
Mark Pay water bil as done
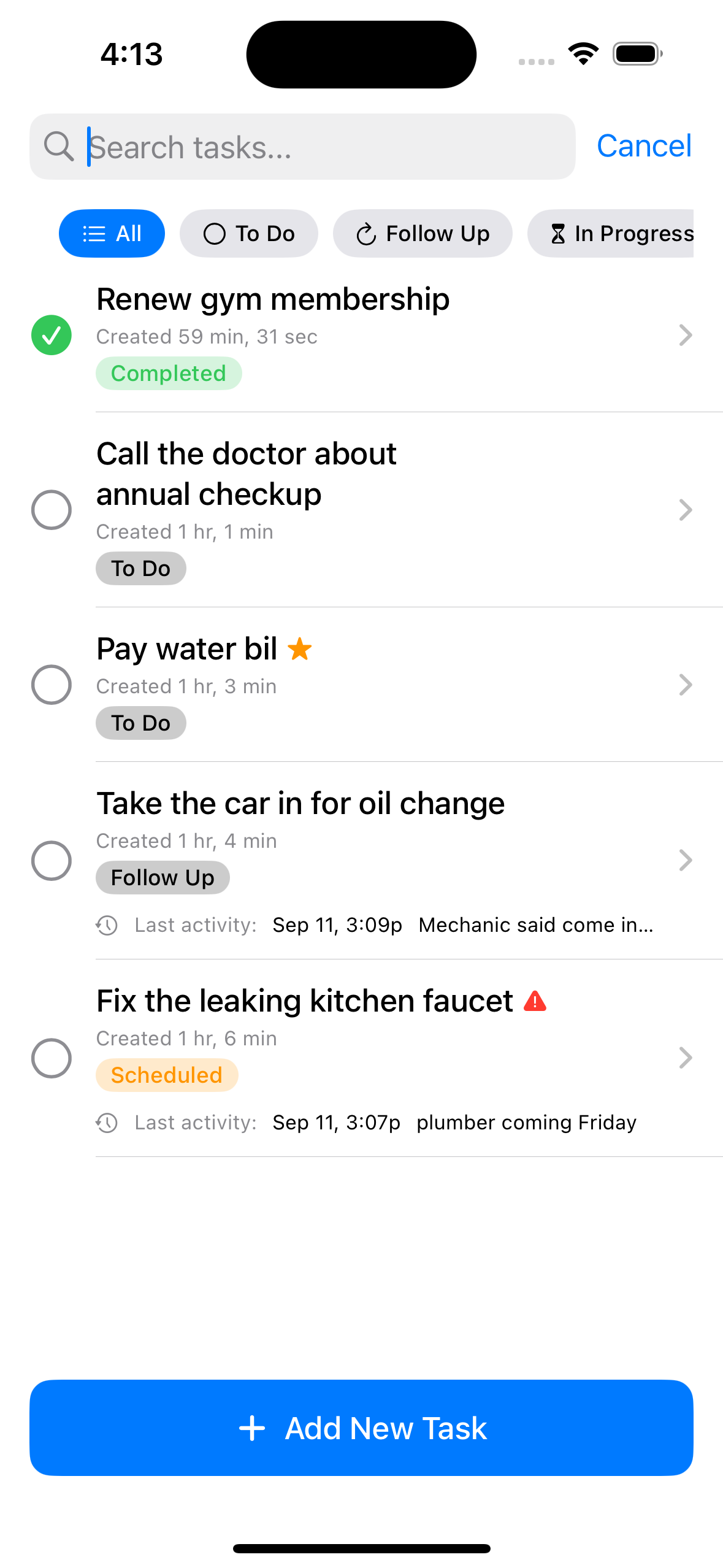pyautogui.click(x=52, y=685)
